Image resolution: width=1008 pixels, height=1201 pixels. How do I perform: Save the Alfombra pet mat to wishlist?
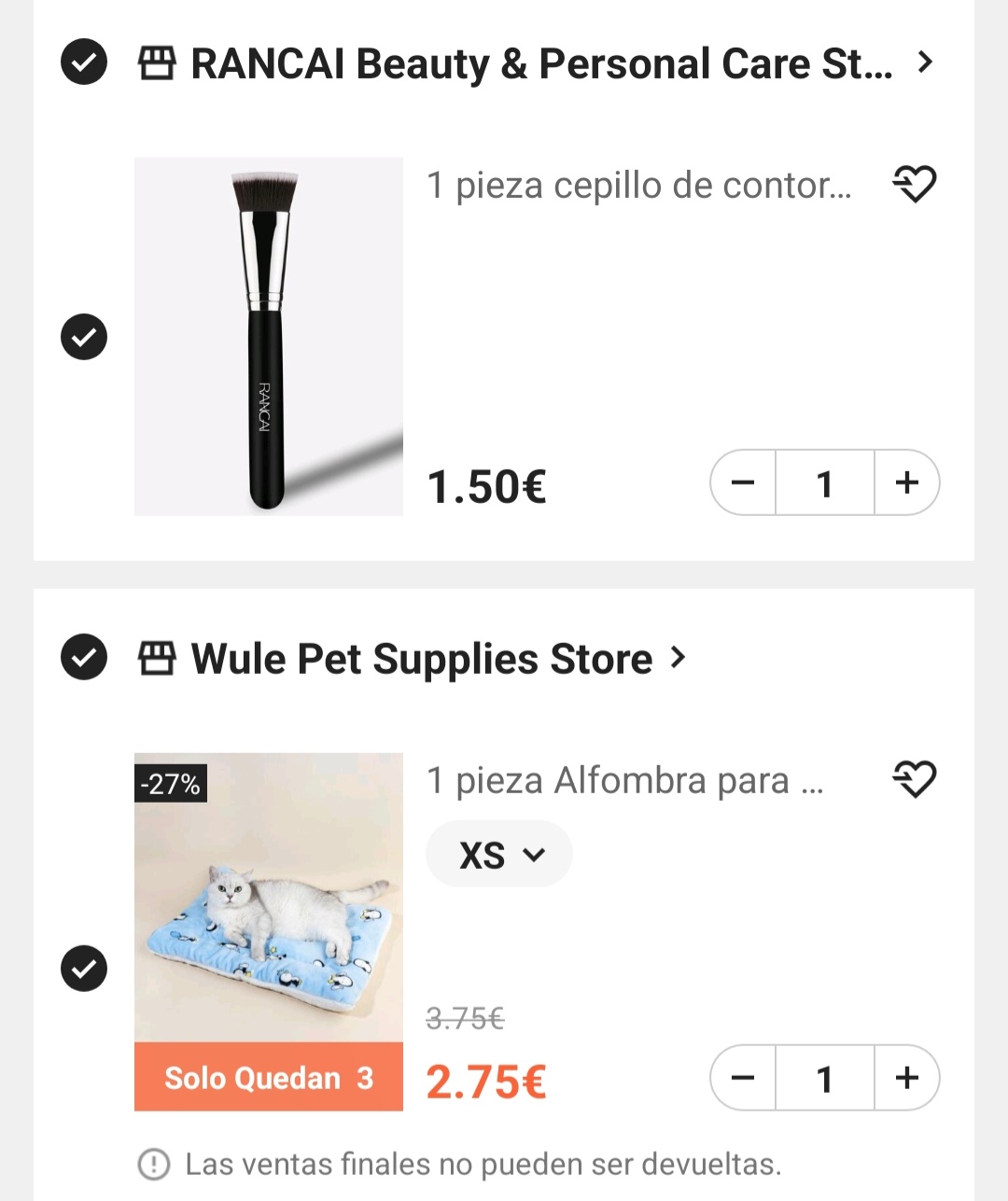[x=914, y=779]
